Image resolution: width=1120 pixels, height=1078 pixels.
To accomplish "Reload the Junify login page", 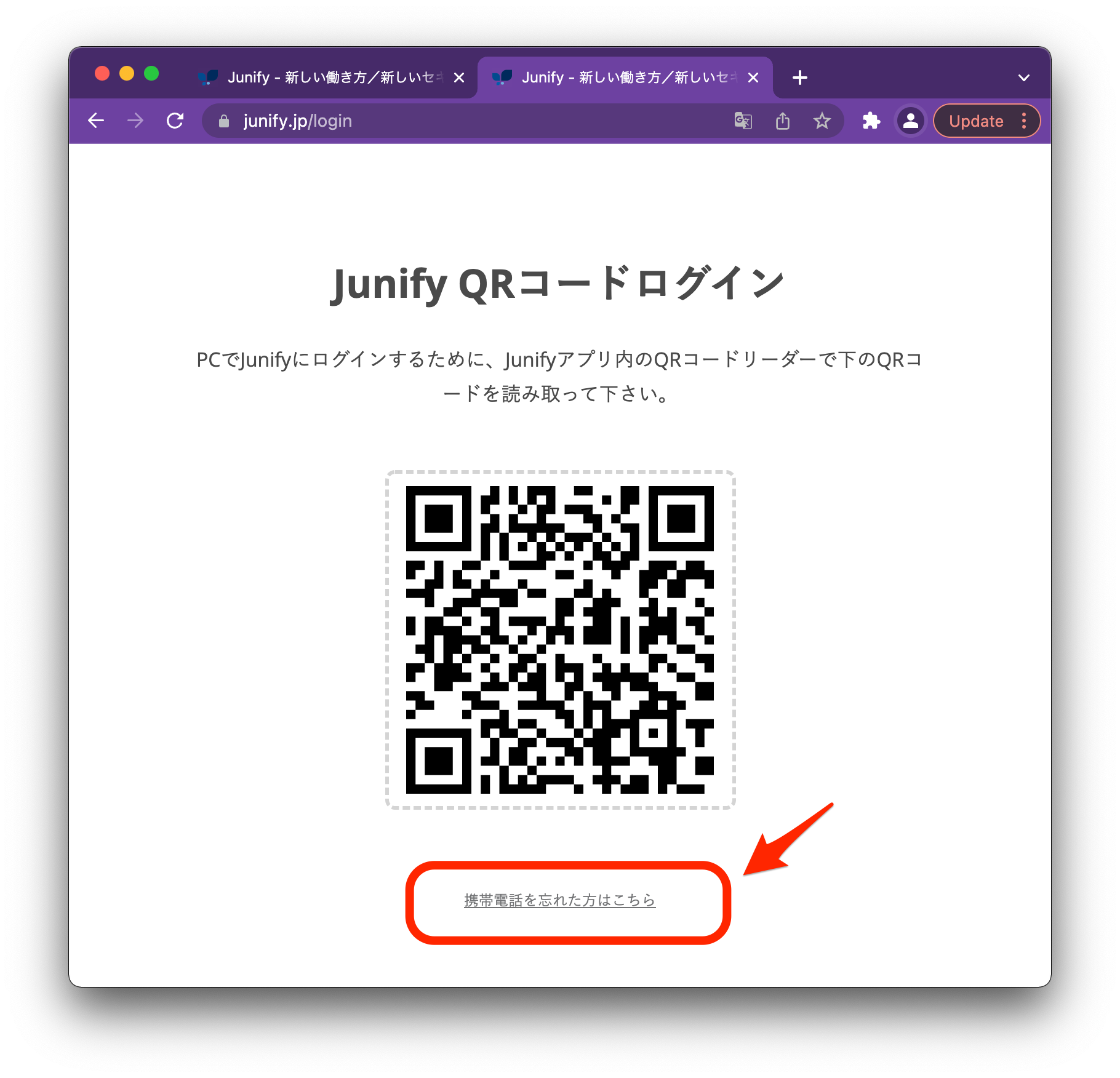I will 175,121.
